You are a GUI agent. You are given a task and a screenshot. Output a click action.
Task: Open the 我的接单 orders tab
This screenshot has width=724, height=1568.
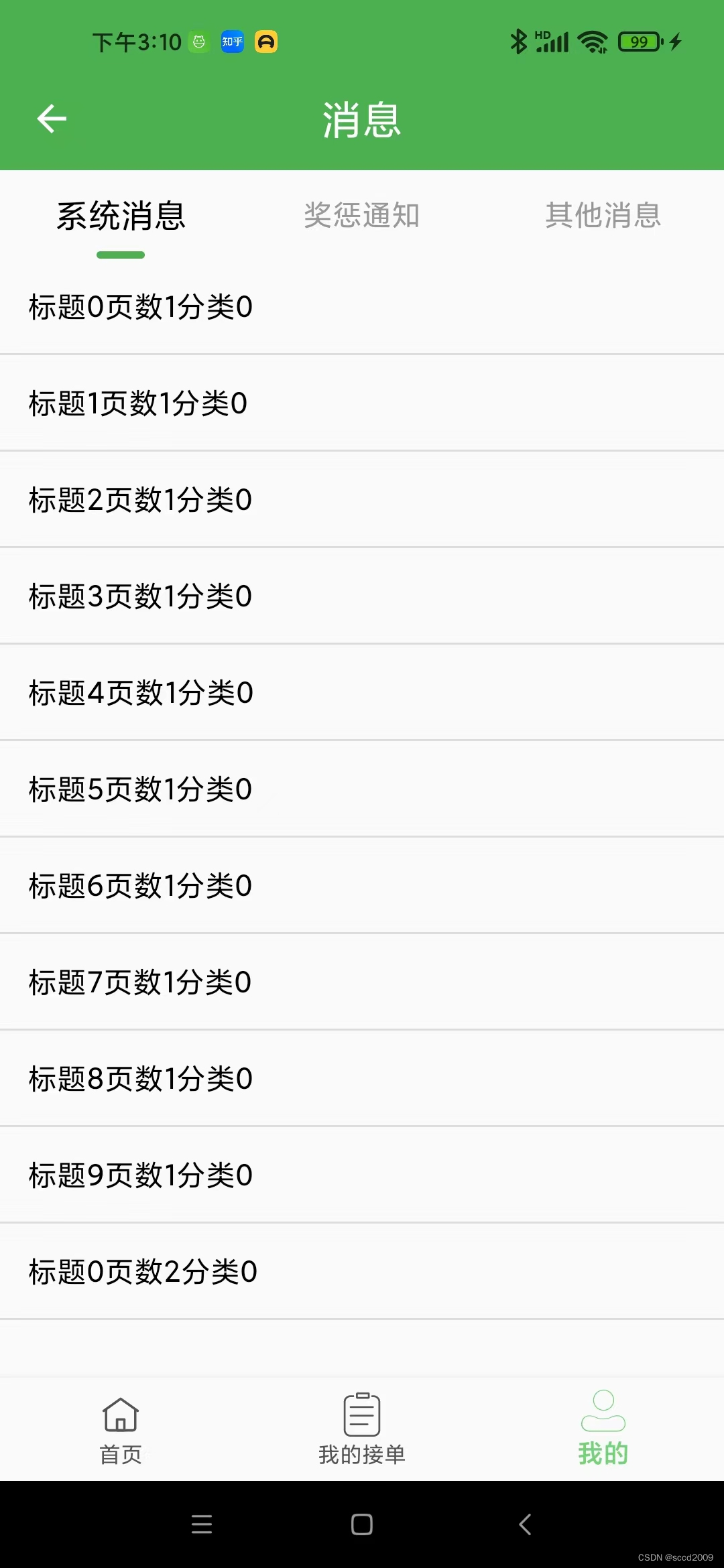point(362,1430)
